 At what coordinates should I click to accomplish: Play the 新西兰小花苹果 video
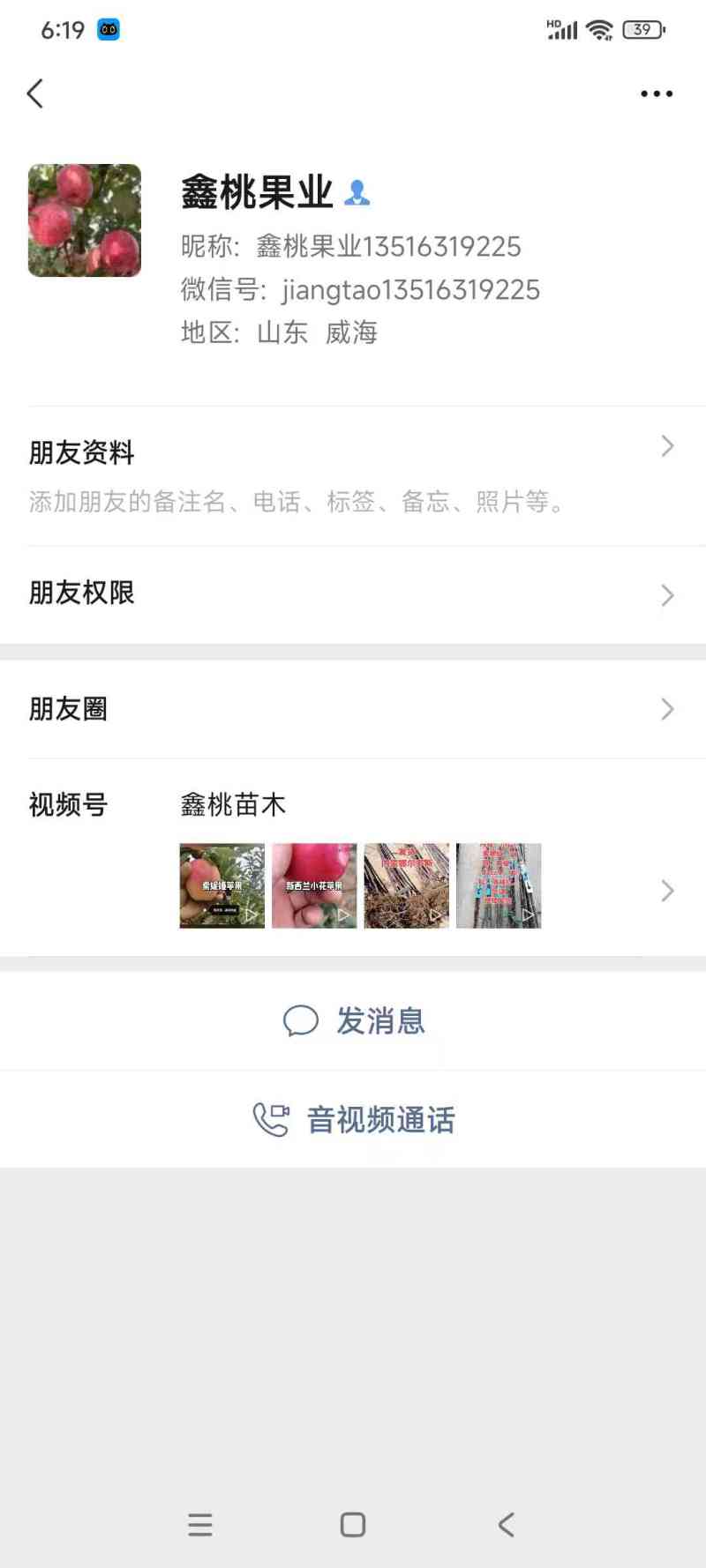[x=314, y=885]
